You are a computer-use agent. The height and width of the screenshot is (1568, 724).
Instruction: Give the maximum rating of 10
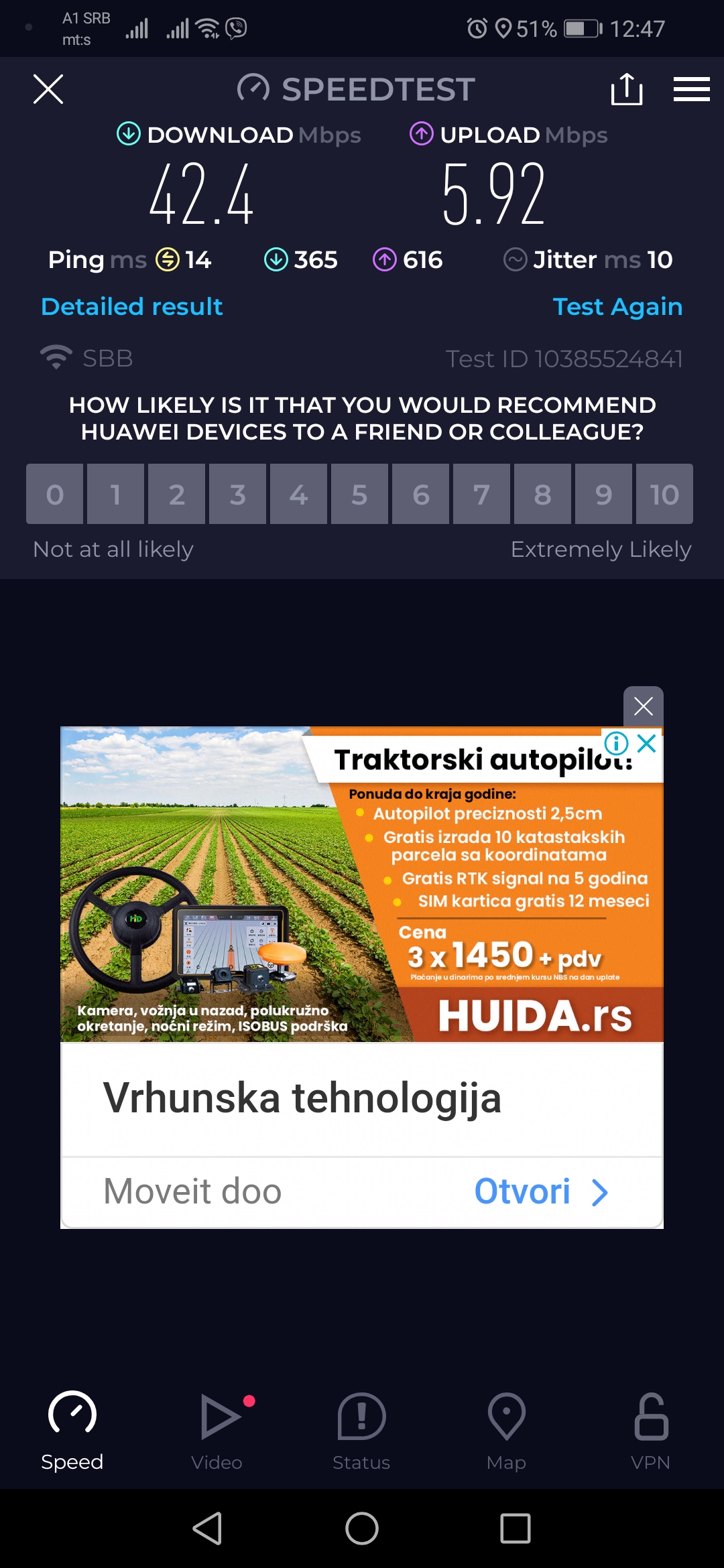pyautogui.click(x=664, y=494)
